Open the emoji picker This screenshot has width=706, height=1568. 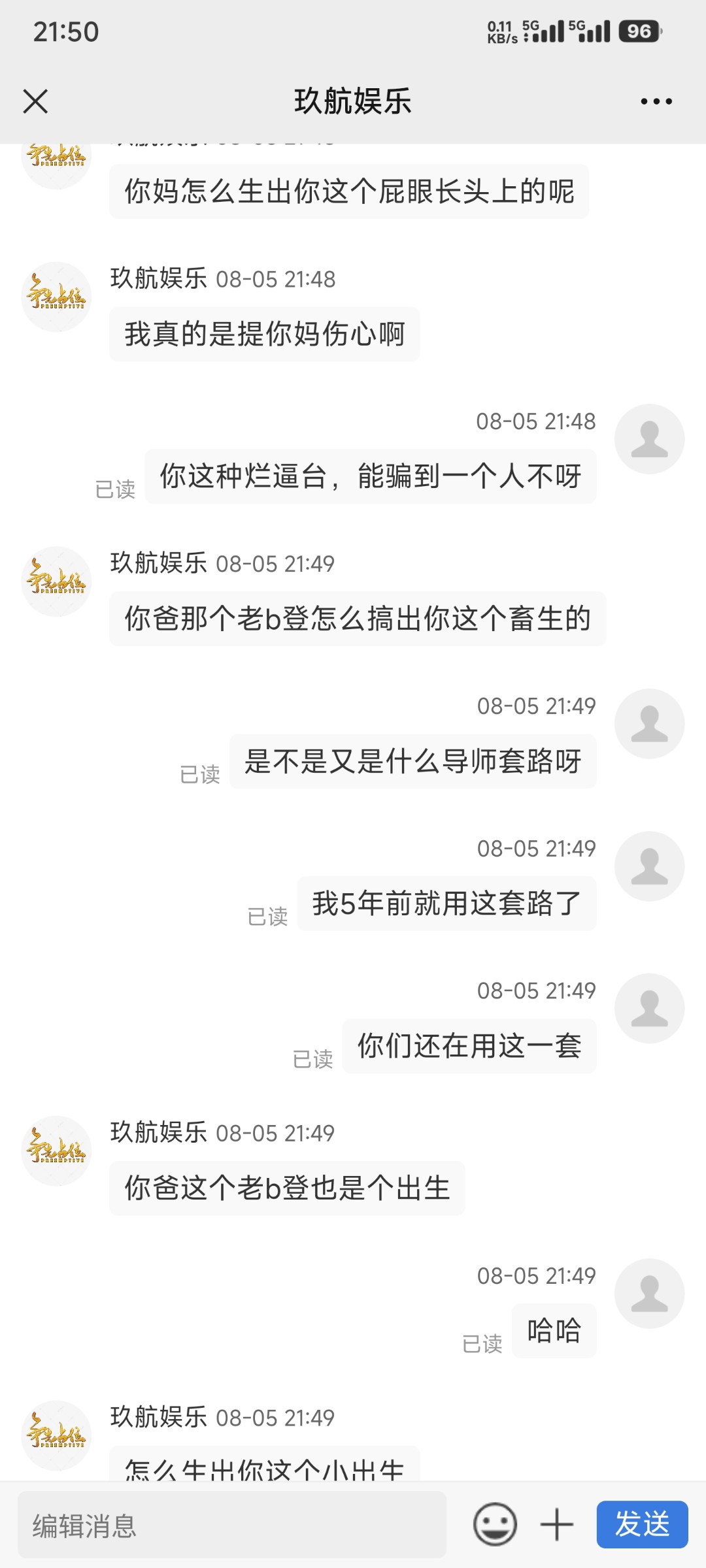(x=495, y=1524)
